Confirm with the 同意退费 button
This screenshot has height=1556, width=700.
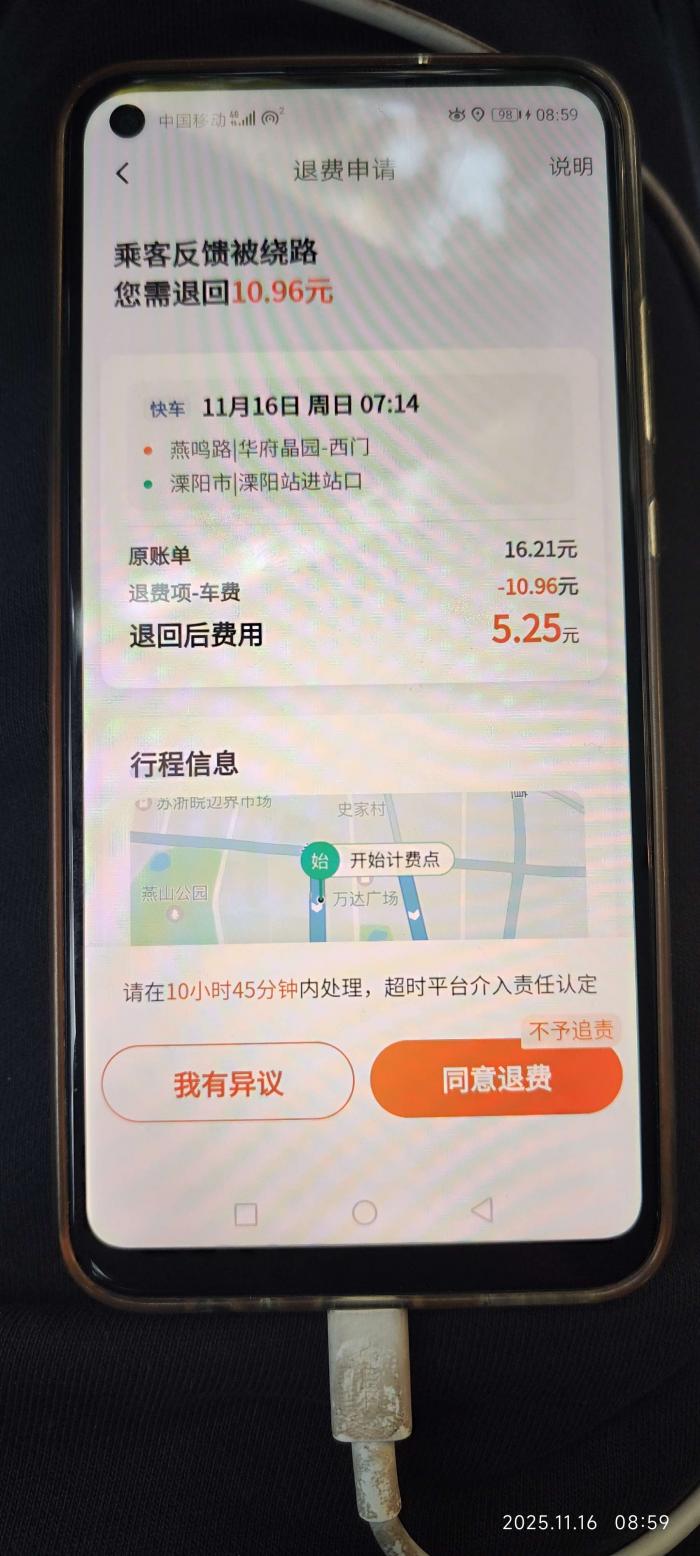point(496,1080)
